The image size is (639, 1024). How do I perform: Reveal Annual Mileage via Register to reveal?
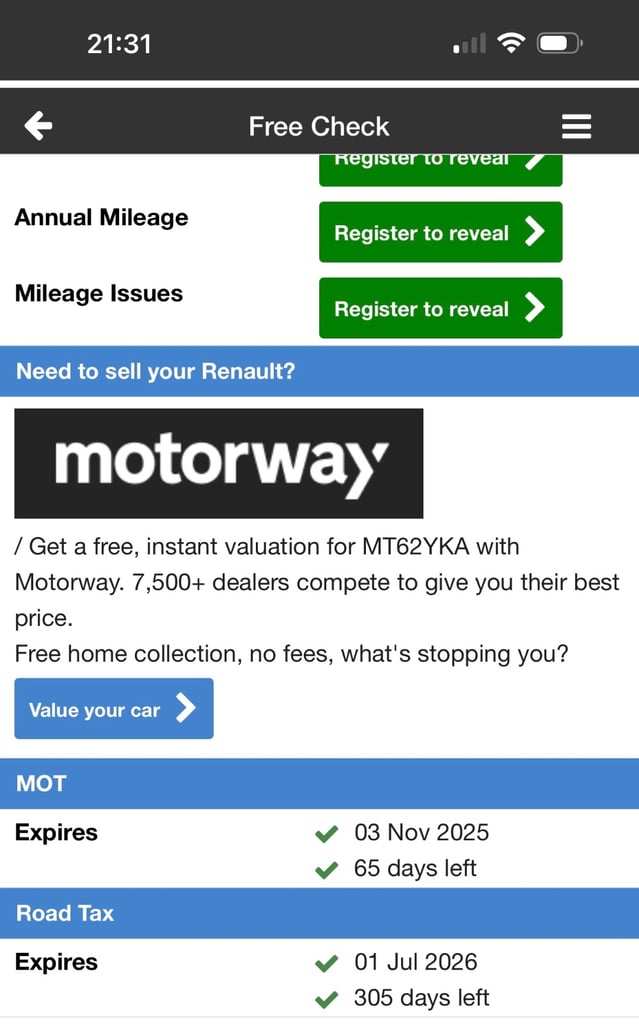pos(440,232)
